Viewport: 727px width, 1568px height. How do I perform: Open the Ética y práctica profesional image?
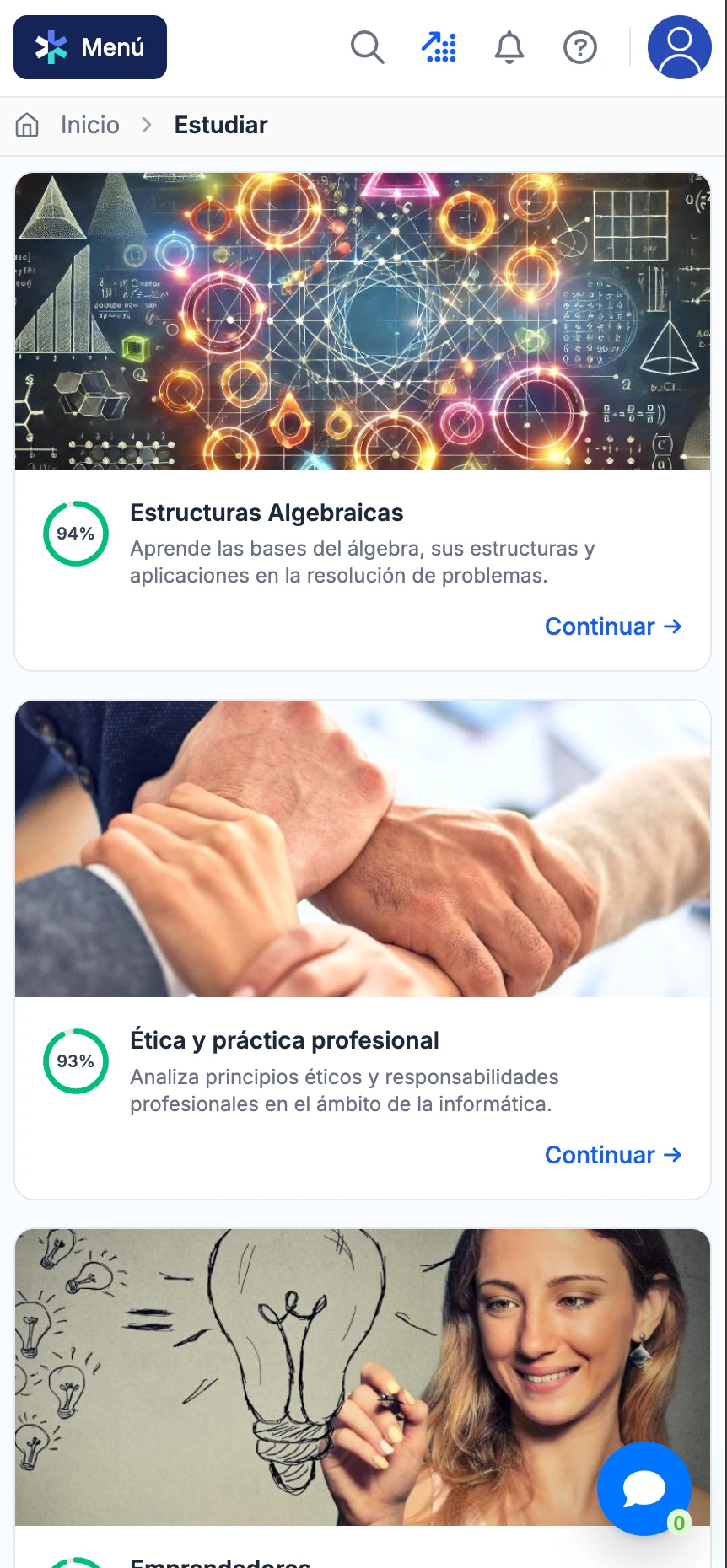point(363,849)
